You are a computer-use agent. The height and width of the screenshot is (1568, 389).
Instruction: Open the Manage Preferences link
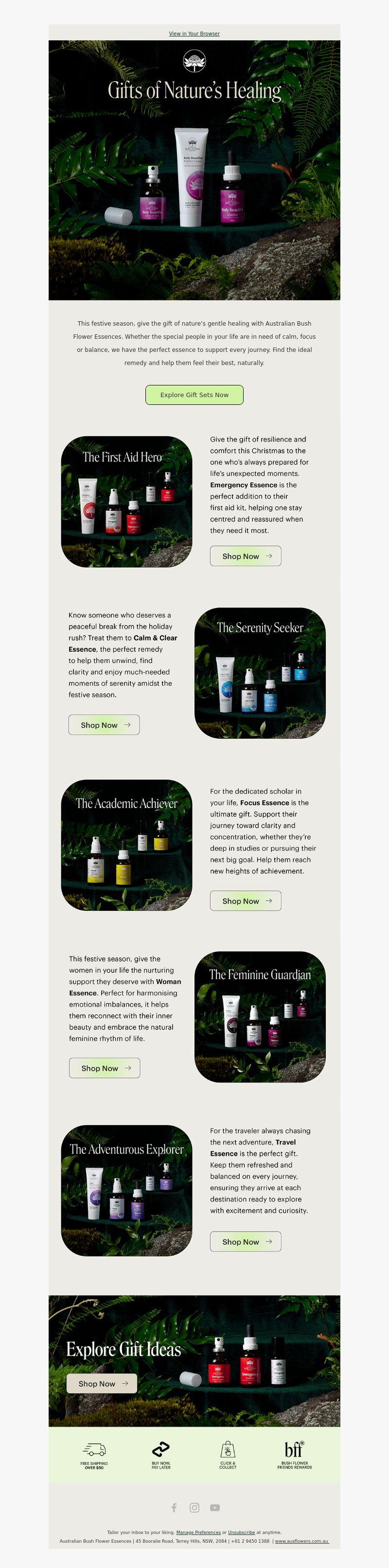[x=198, y=1532]
